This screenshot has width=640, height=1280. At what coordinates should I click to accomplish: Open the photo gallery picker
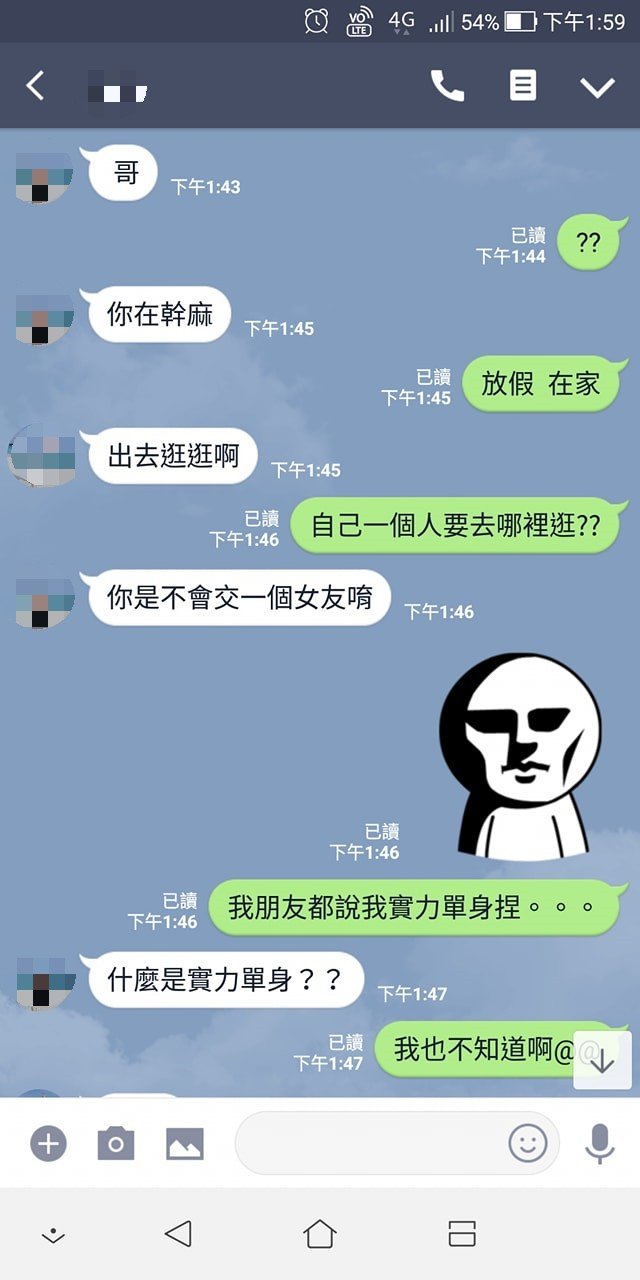point(185,1143)
